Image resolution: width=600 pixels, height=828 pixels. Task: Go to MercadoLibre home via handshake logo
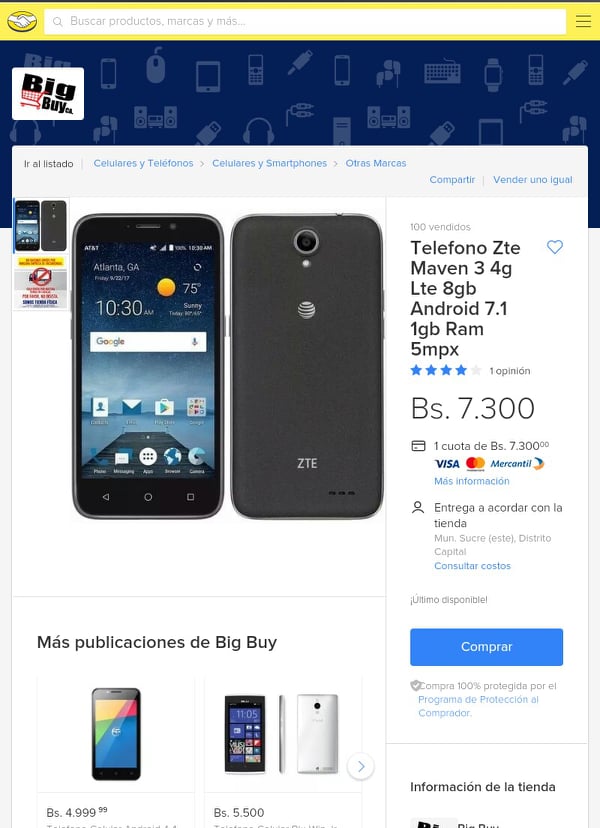click(x=22, y=22)
